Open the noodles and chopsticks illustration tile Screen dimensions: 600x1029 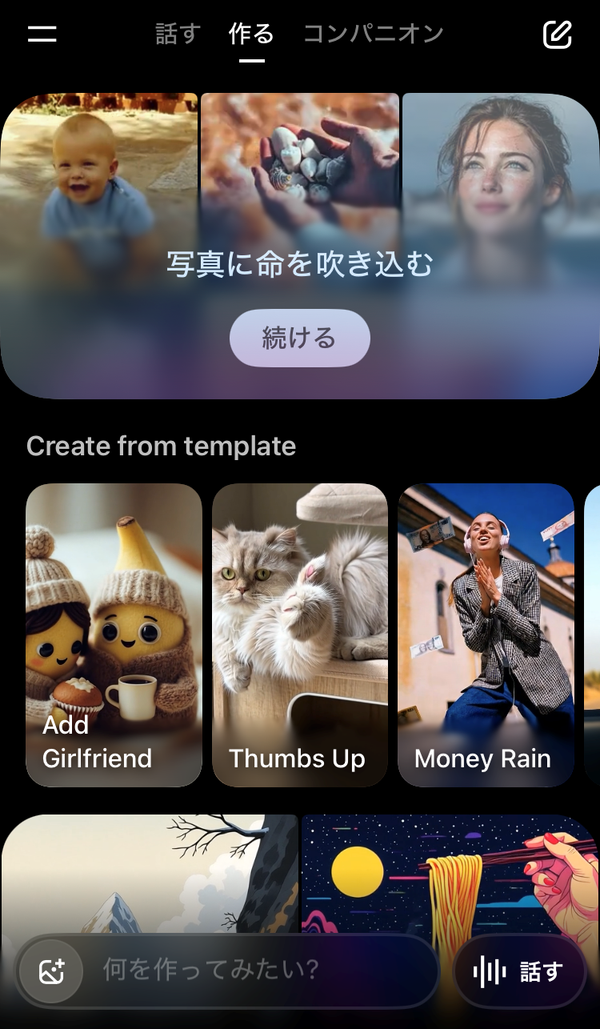(450, 873)
